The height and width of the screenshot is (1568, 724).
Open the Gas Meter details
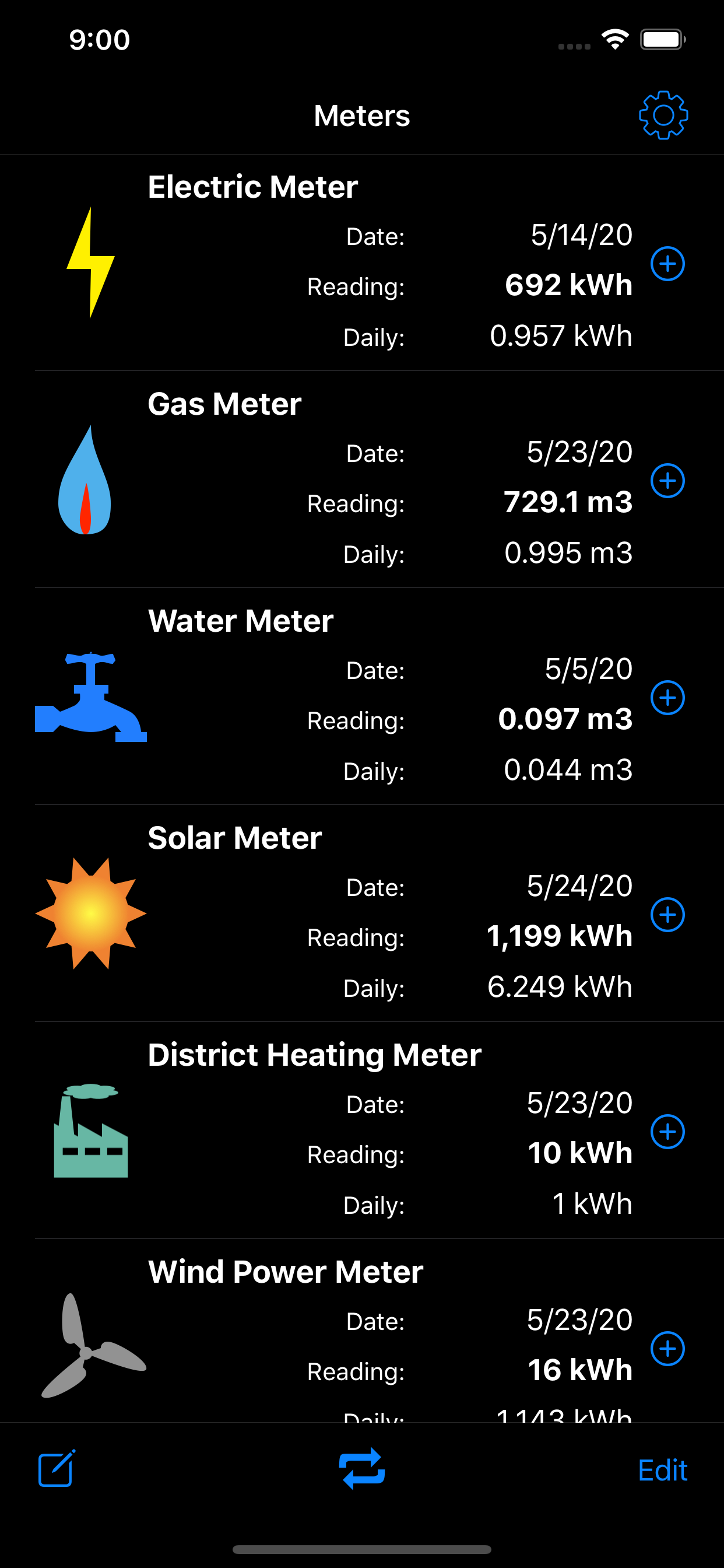pyautogui.click(x=362, y=480)
